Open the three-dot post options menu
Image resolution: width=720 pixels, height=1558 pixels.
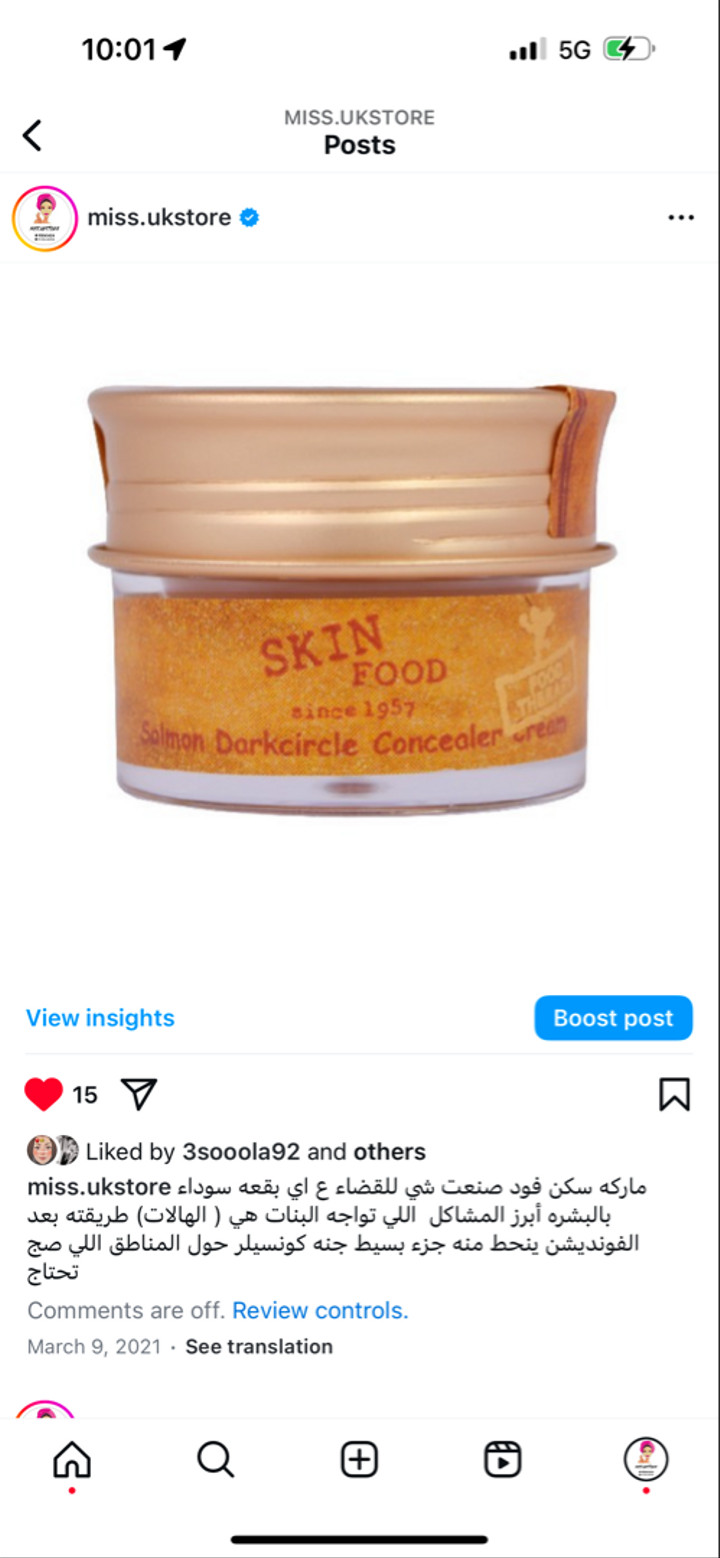[681, 218]
